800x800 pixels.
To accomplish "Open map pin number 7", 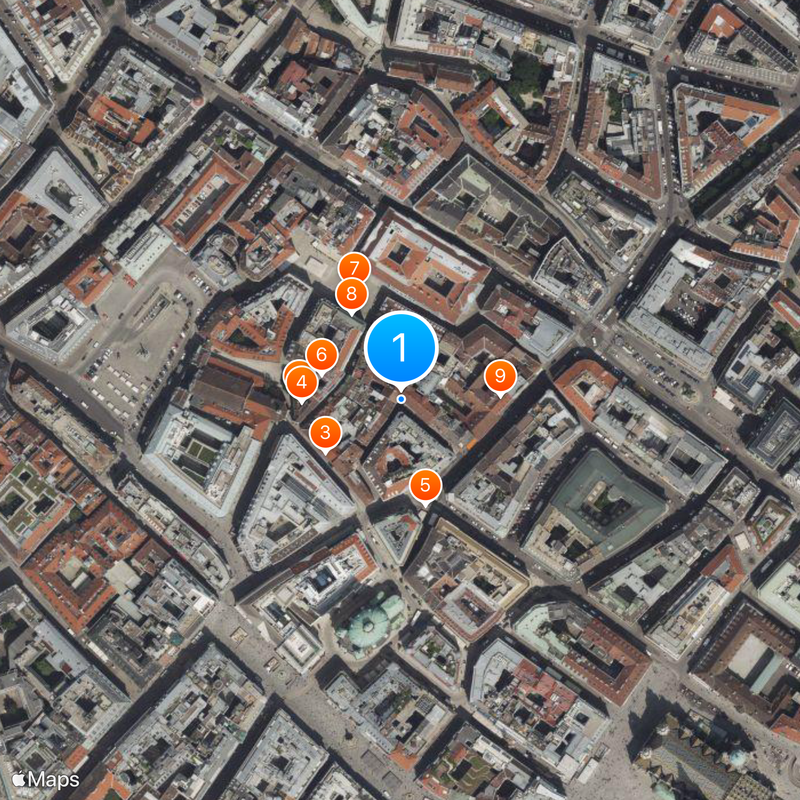I will pyautogui.click(x=354, y=268).
